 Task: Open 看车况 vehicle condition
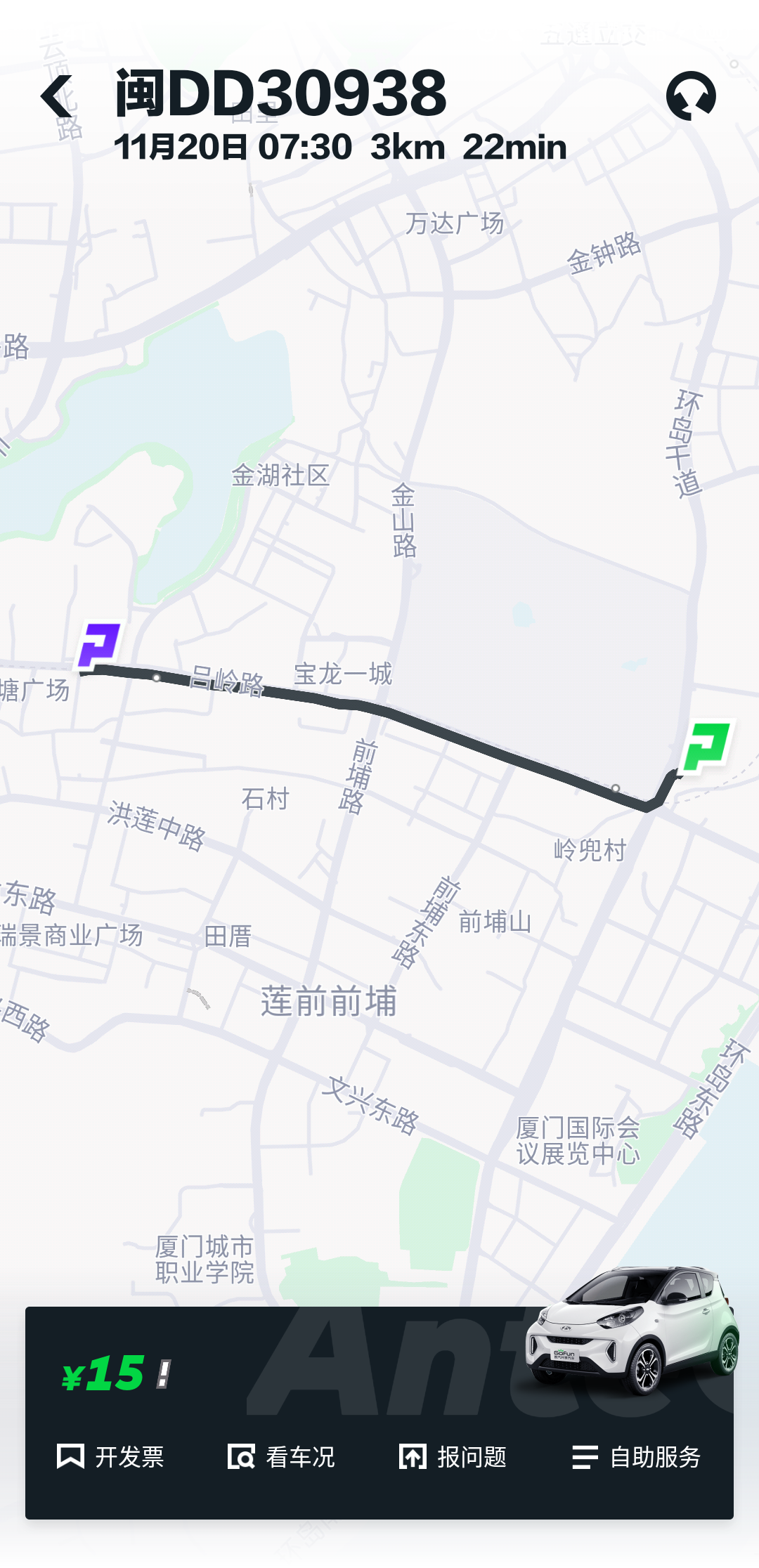281,1457
